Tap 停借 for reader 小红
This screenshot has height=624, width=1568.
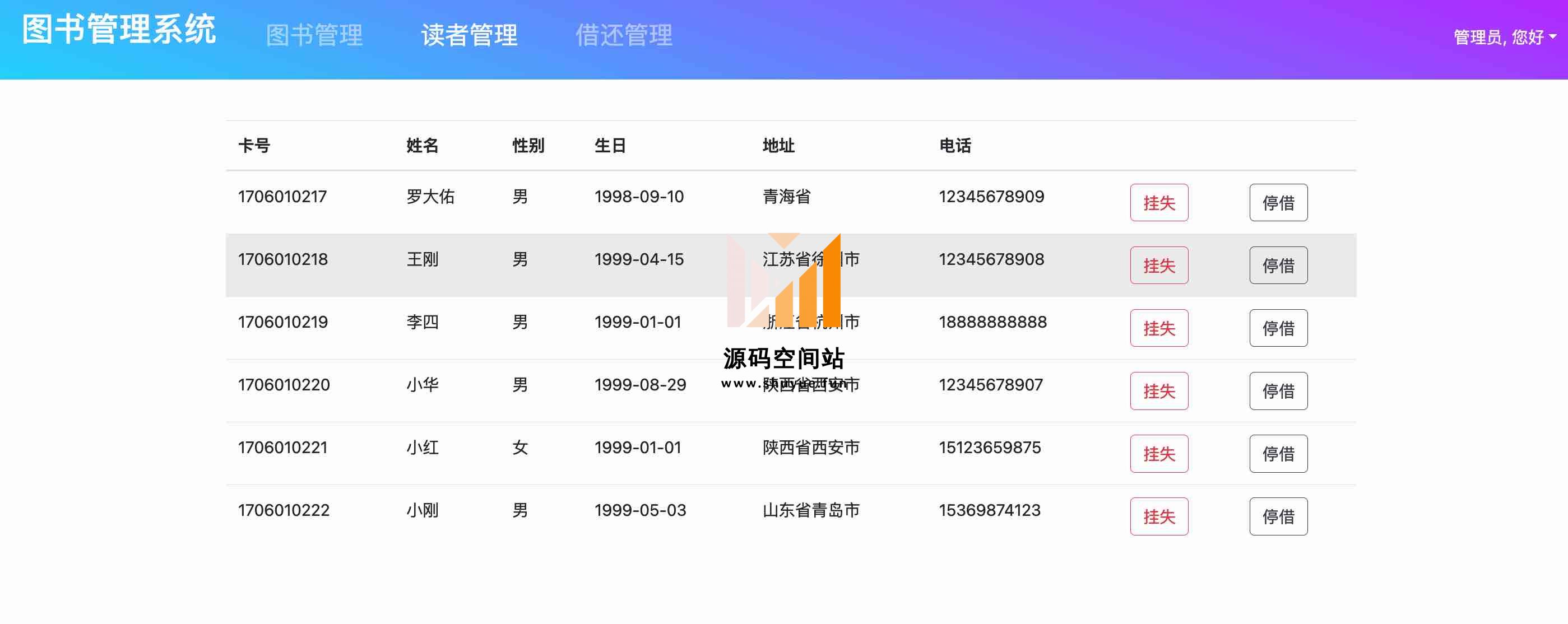click(1278, 454)
